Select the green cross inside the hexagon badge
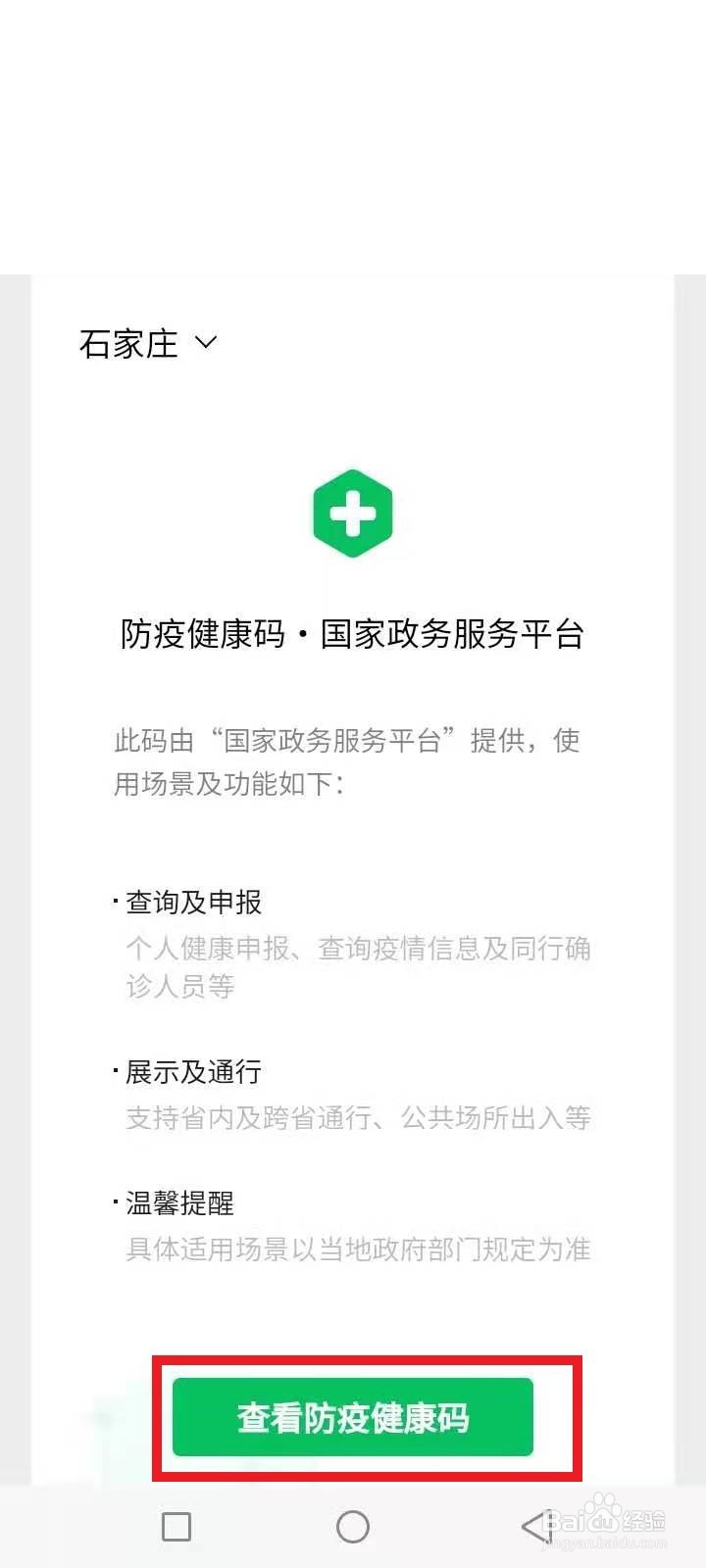 tap(353, 512)
